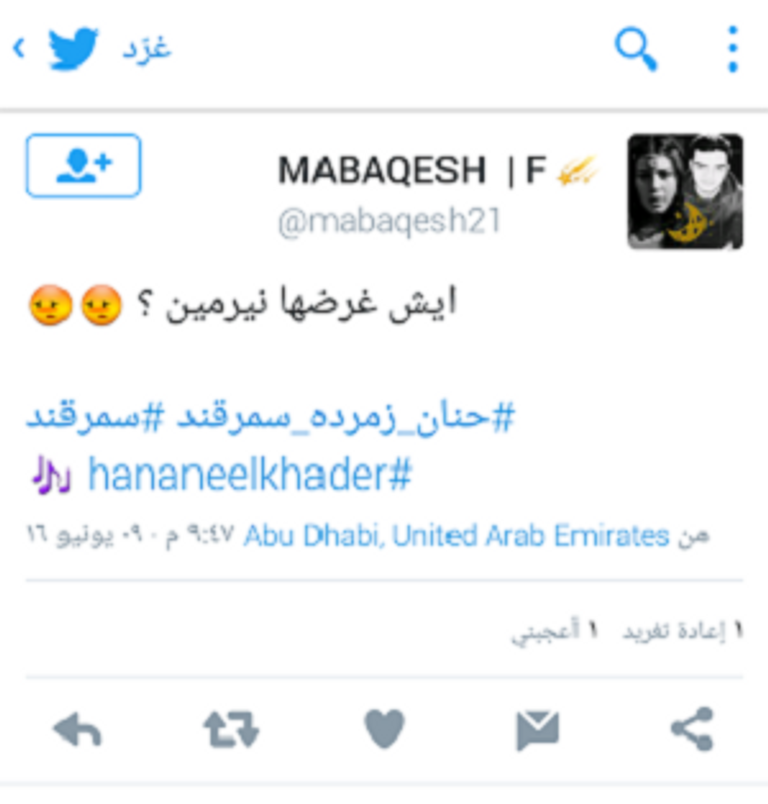Viewport: 768px width, 804px height.
Task: View who retweeted via إعادة تغريد count
Action: [x=682, y=631]
